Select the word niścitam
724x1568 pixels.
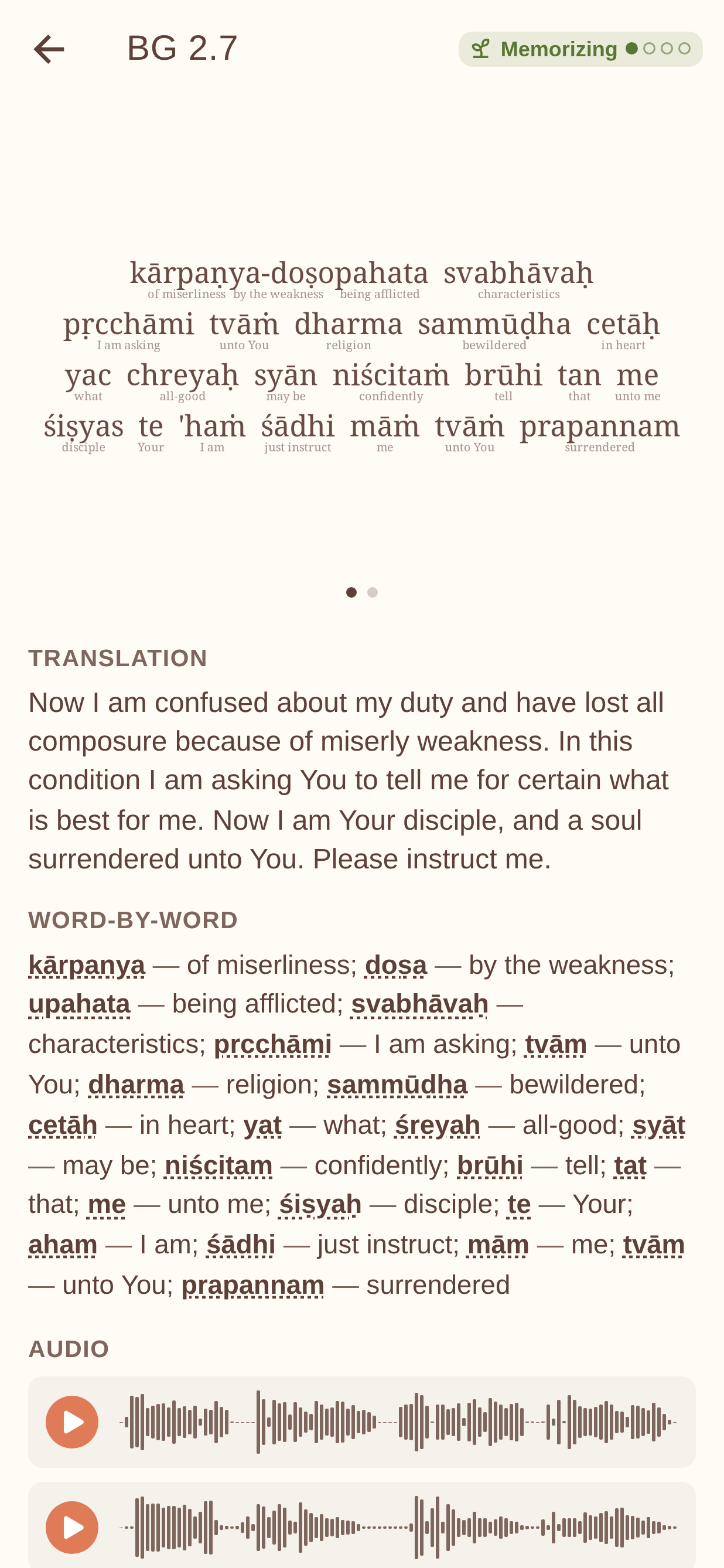pyautogui.click(x=218, y=1165)
